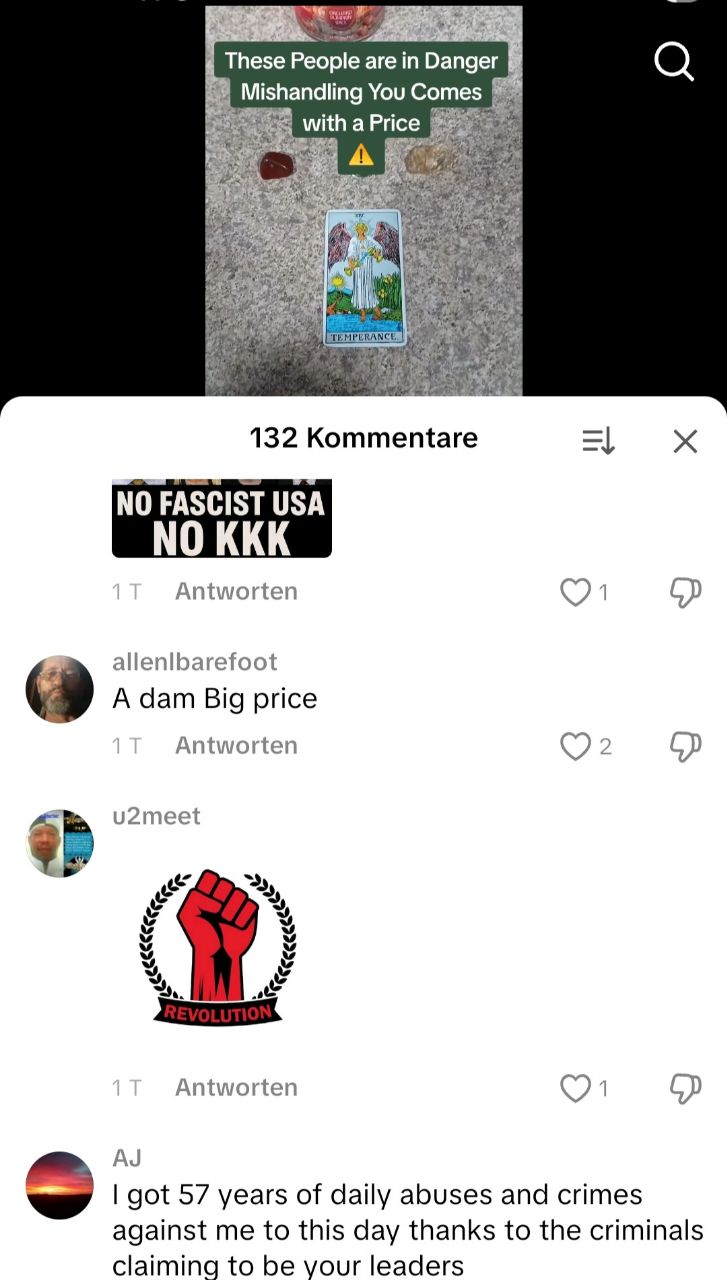This screenshot has height=1280, width=727.
Task: Reply to u2meet's Revolution comment
Action: [236, 1088]
